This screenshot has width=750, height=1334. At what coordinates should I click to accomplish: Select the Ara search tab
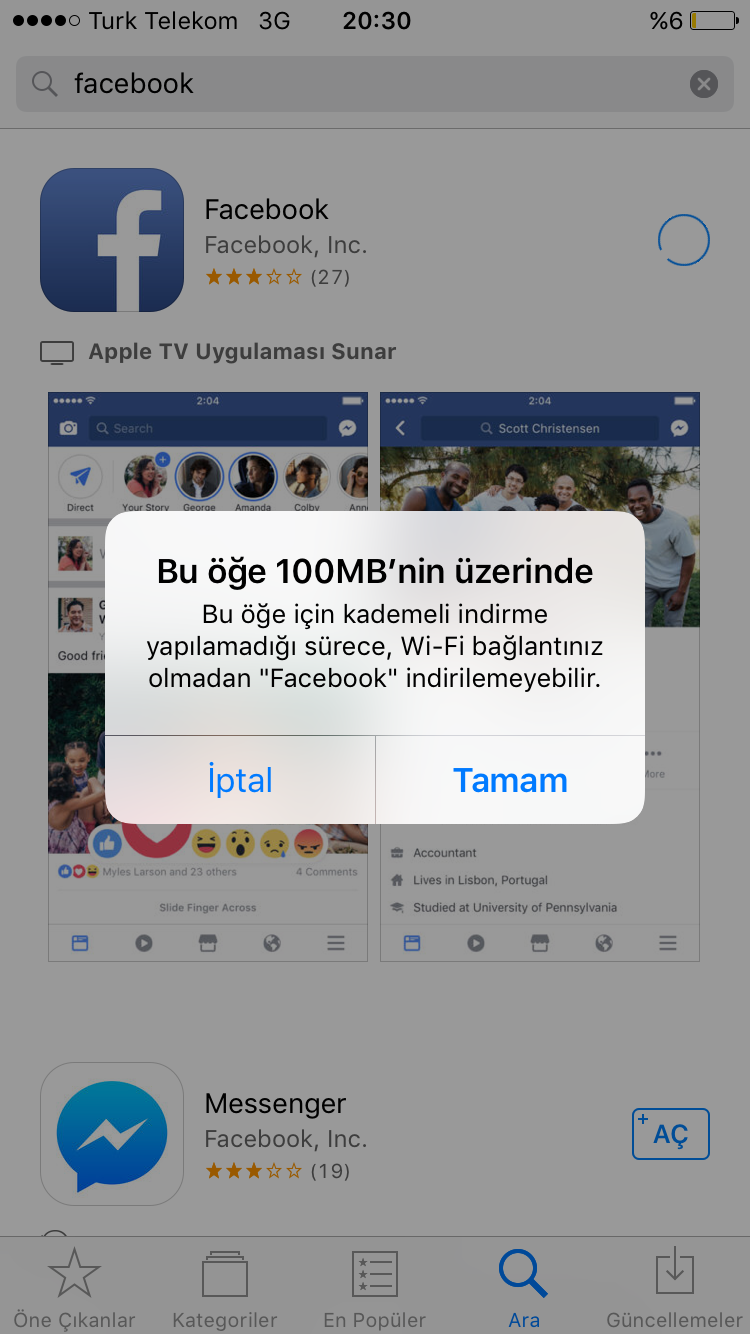coord(523,1288)
